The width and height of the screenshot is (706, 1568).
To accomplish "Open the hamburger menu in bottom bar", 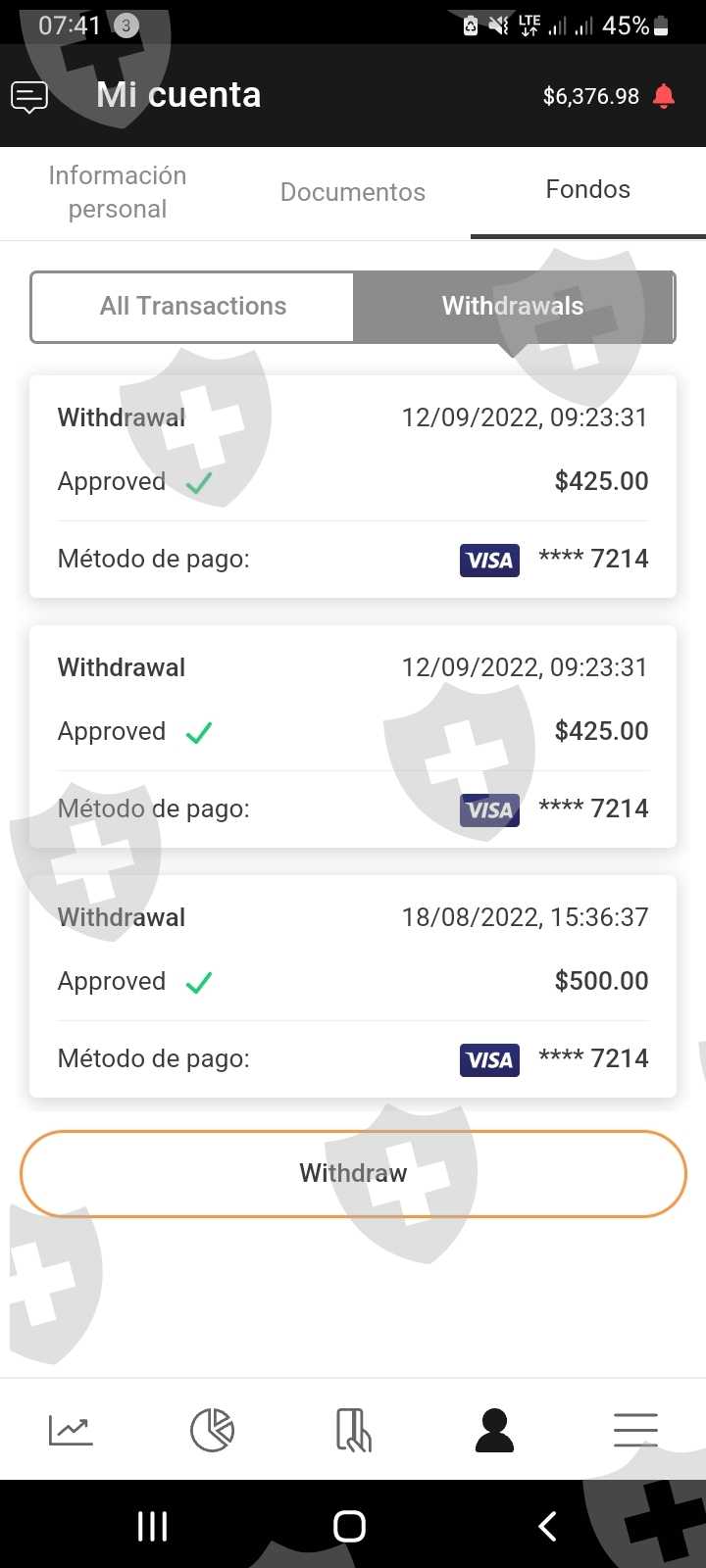I will tap(635, 1431).
